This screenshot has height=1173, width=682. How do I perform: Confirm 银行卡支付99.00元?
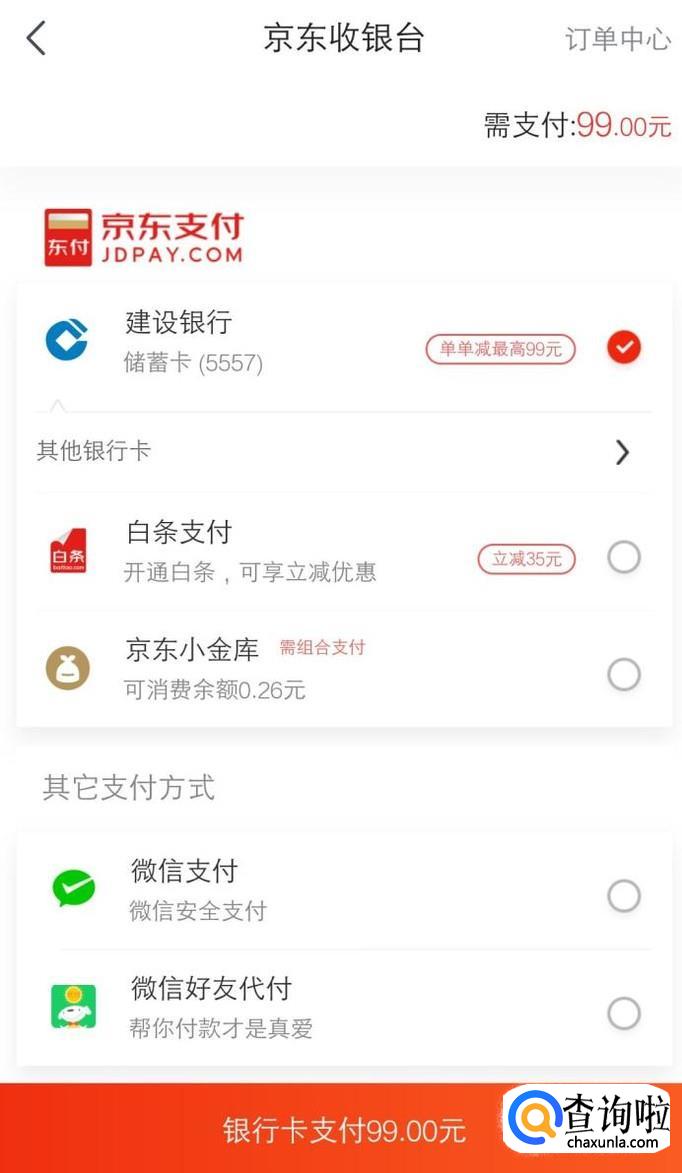pos(344,1130)
